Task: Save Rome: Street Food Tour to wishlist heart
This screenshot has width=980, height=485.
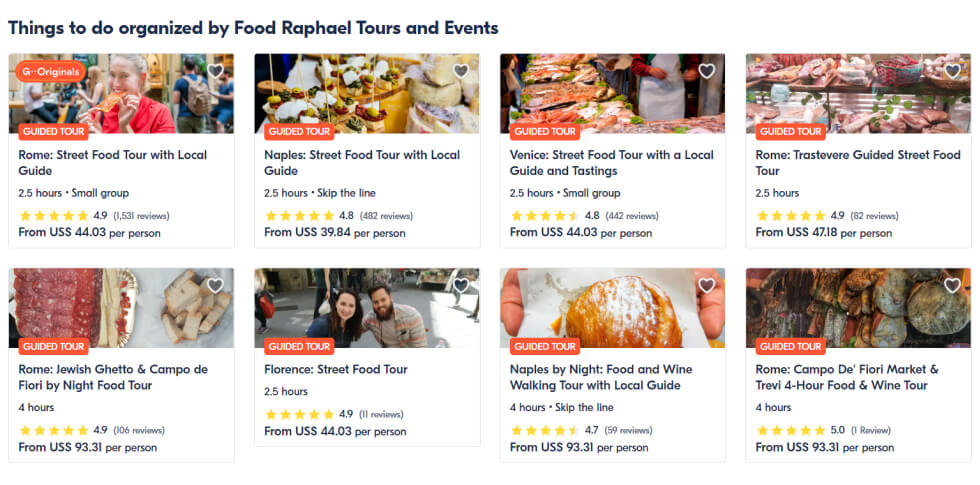Action: tap(215, 72)
